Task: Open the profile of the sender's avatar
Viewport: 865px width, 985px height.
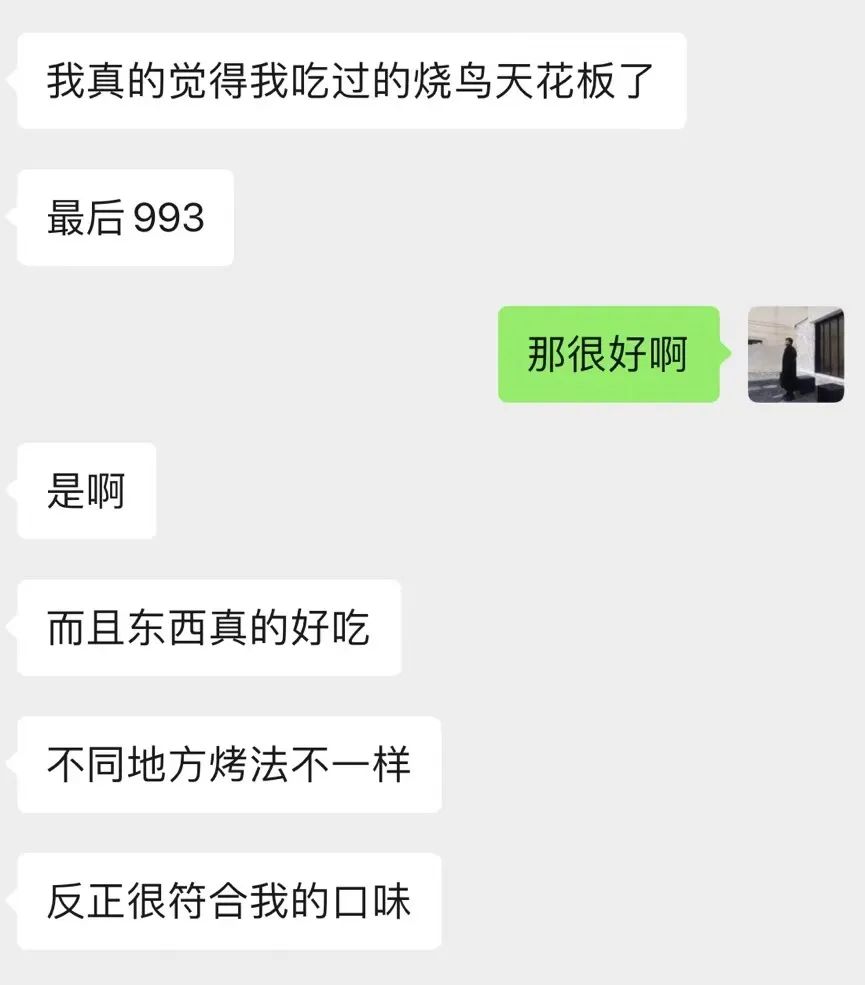Action: [795, 354]
